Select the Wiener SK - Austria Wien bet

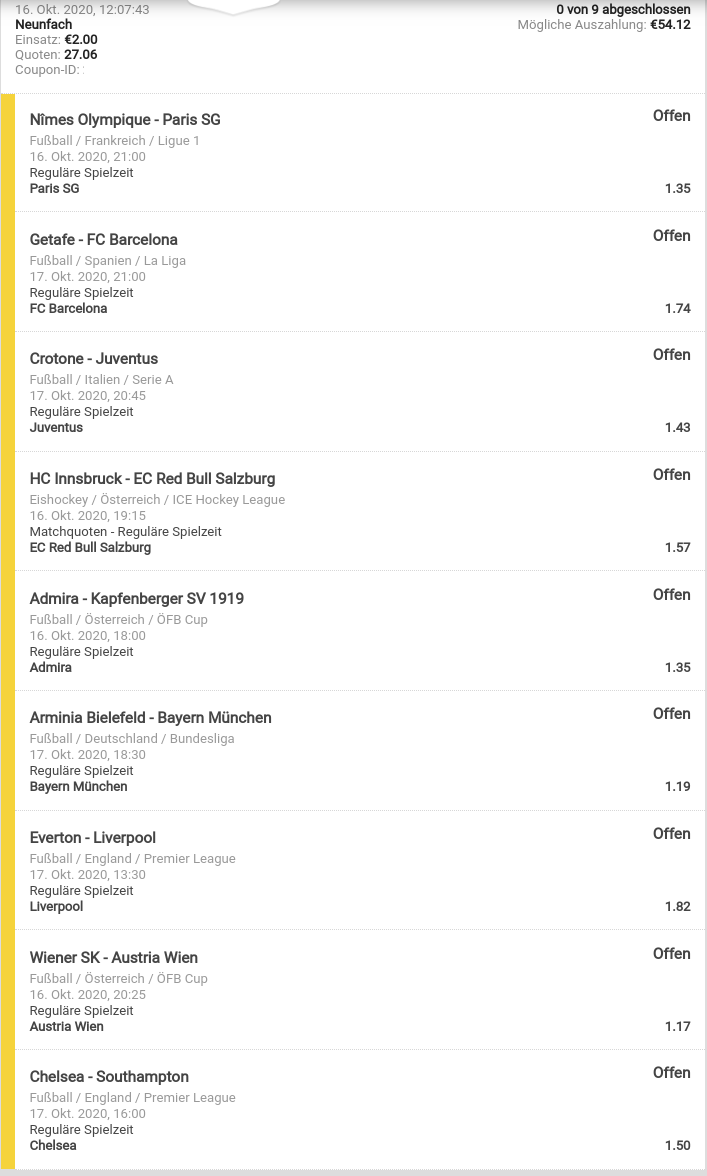coord(360,990)
